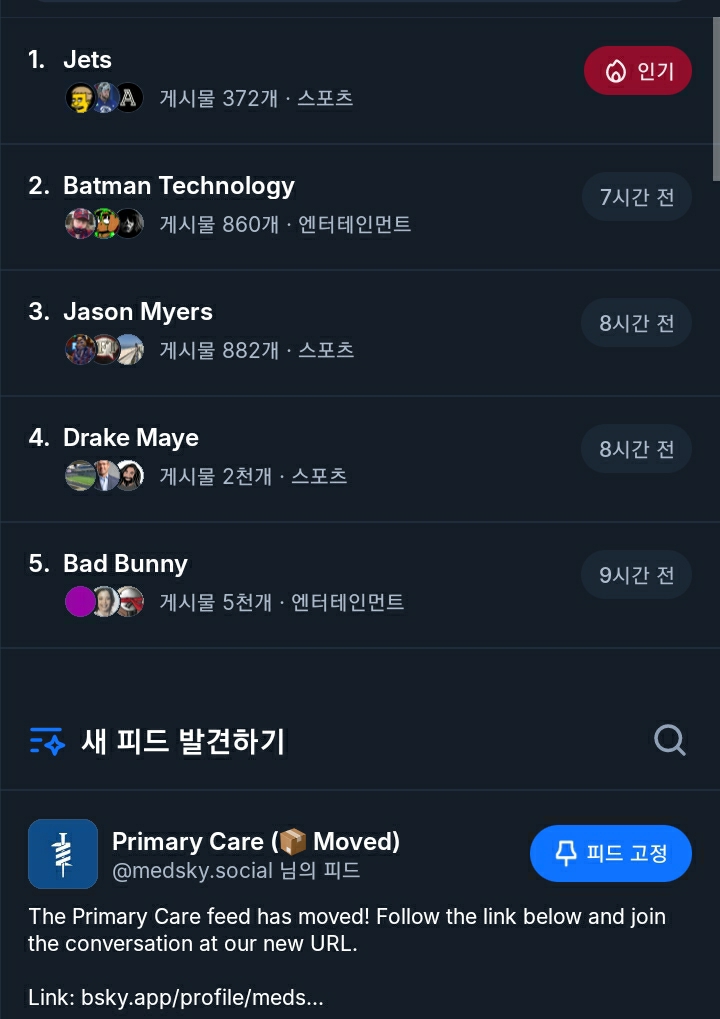Open the Jets trending topic
Viewport: 720px width, 1019px height.
coord(88,60)
